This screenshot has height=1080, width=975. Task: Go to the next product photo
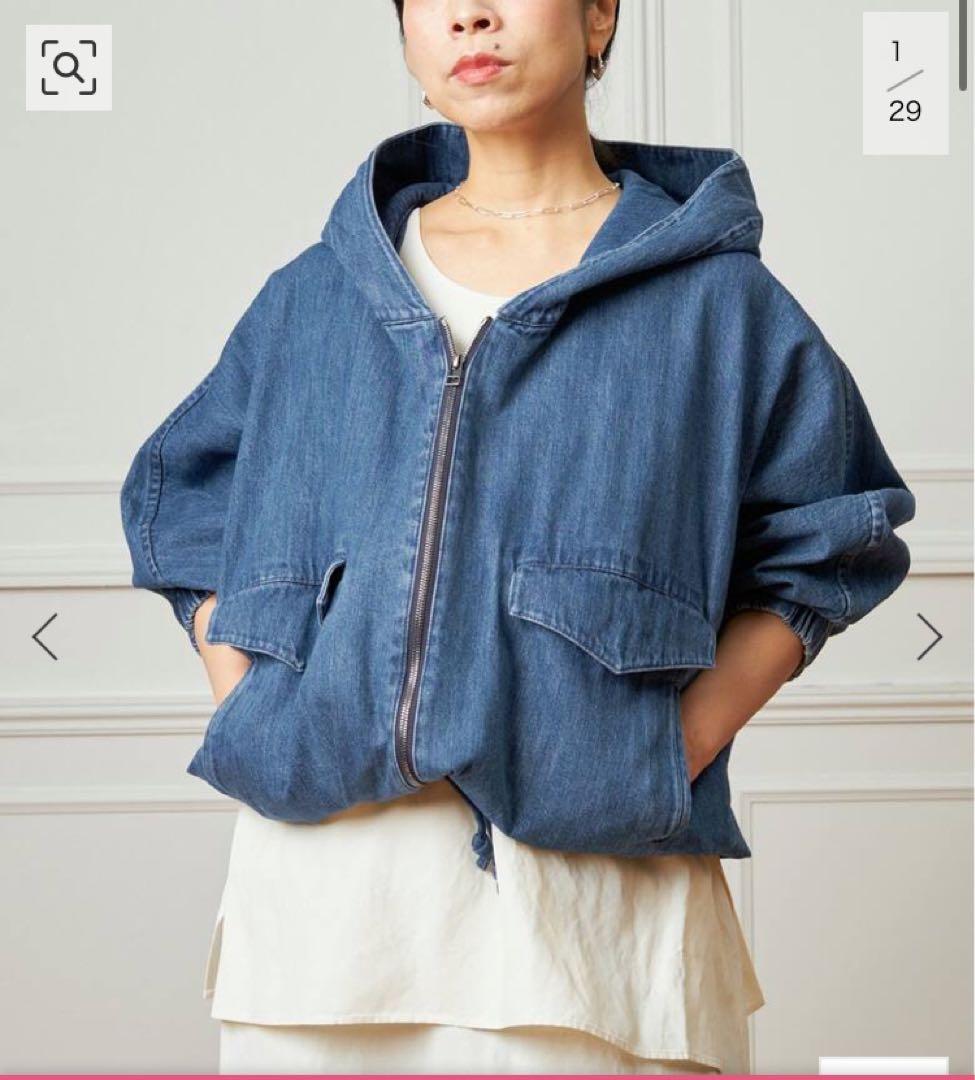pos(929,637)
